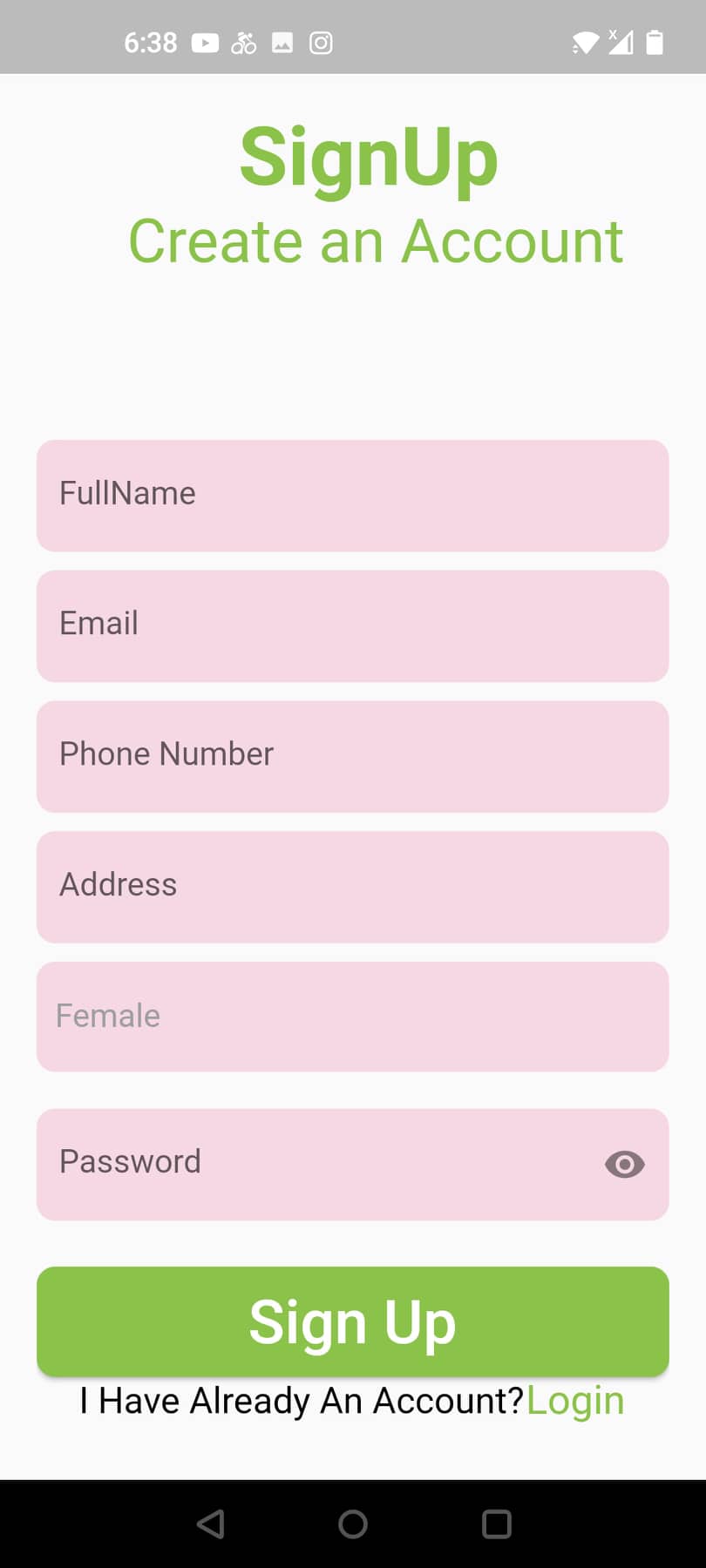Tap the Login link
This screenshot has width=706, height=1568.
(575, 1400)
